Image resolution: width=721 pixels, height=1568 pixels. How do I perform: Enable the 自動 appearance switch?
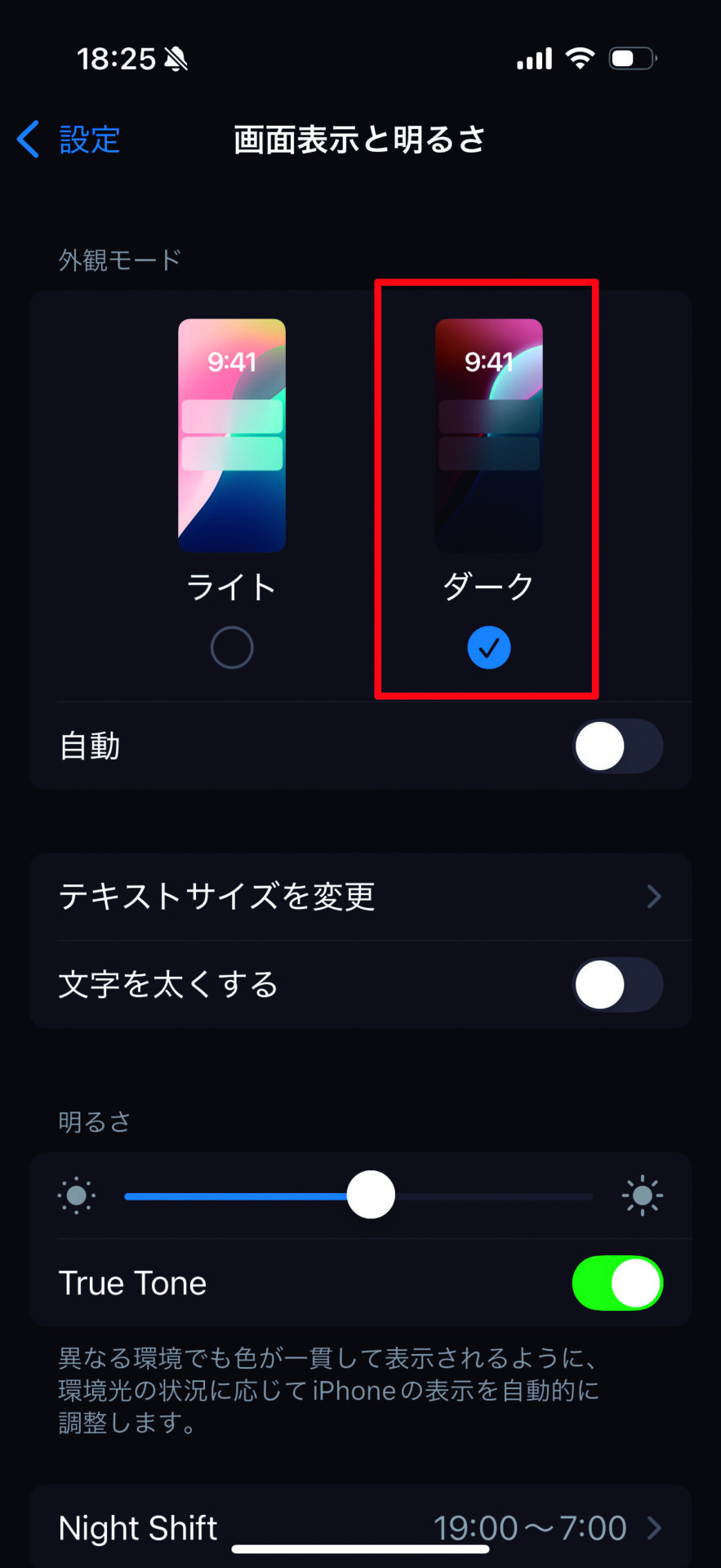click(617, 746)
